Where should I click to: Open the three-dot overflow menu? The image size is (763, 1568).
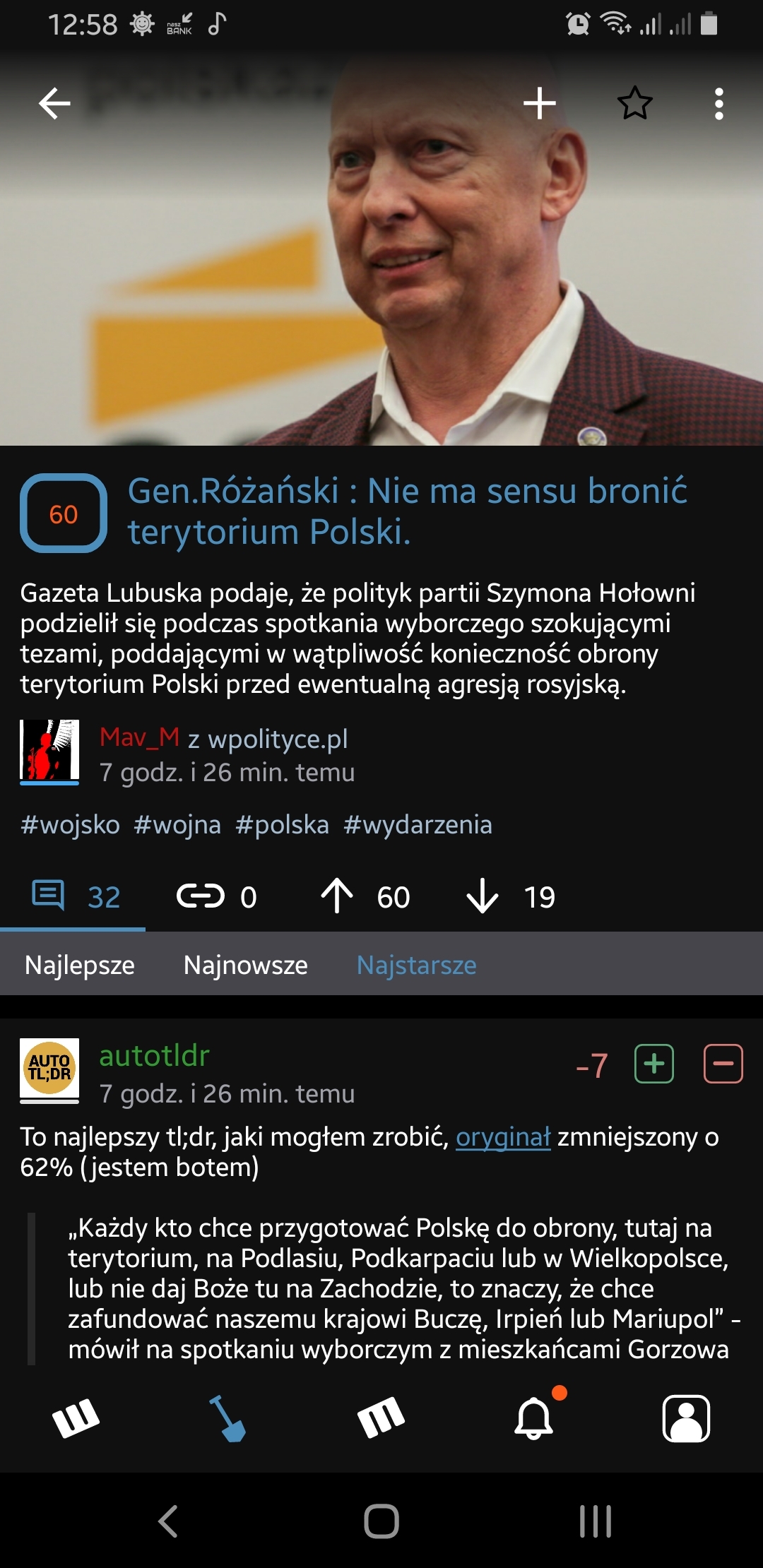(x=718, y=104)
